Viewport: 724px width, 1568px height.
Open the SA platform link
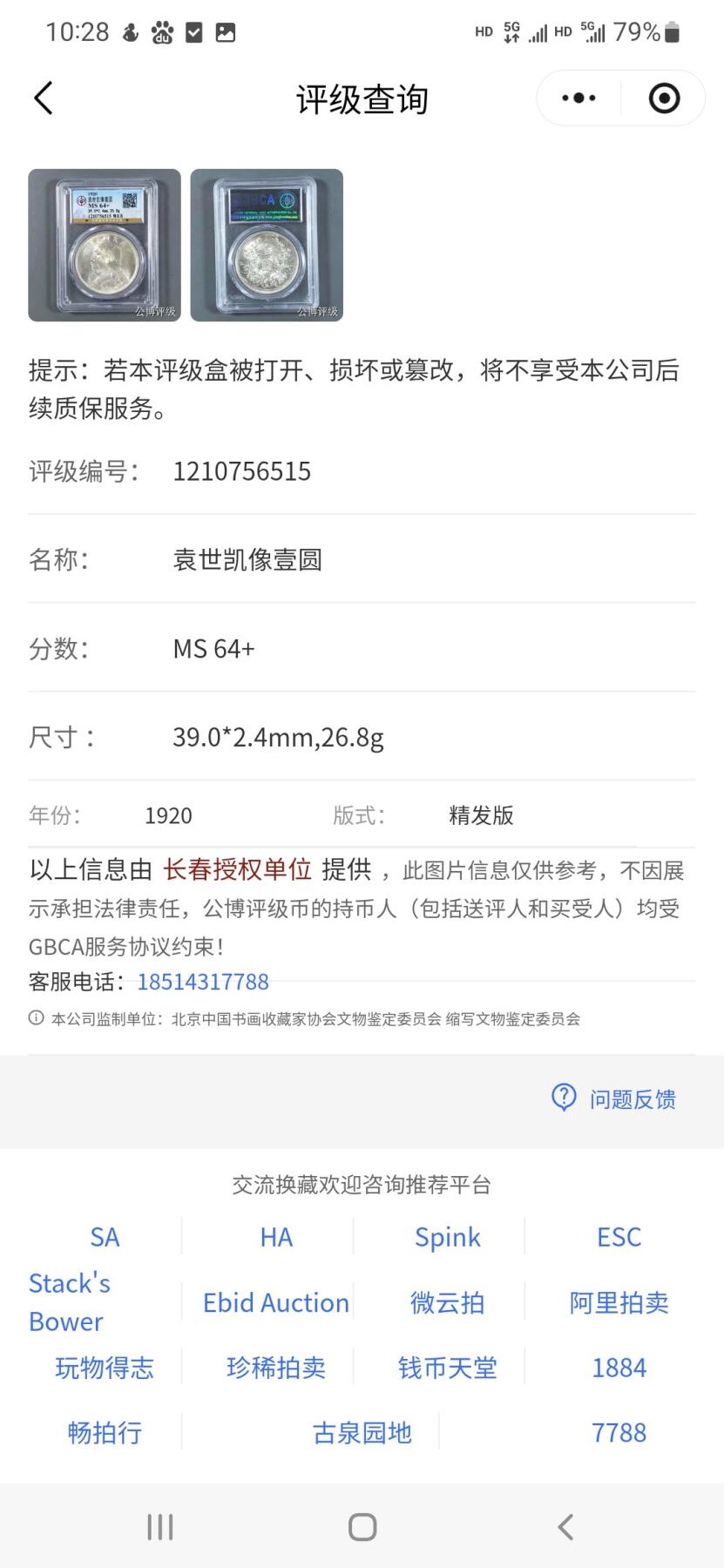pyautogui.click(x=105, y=1237)
